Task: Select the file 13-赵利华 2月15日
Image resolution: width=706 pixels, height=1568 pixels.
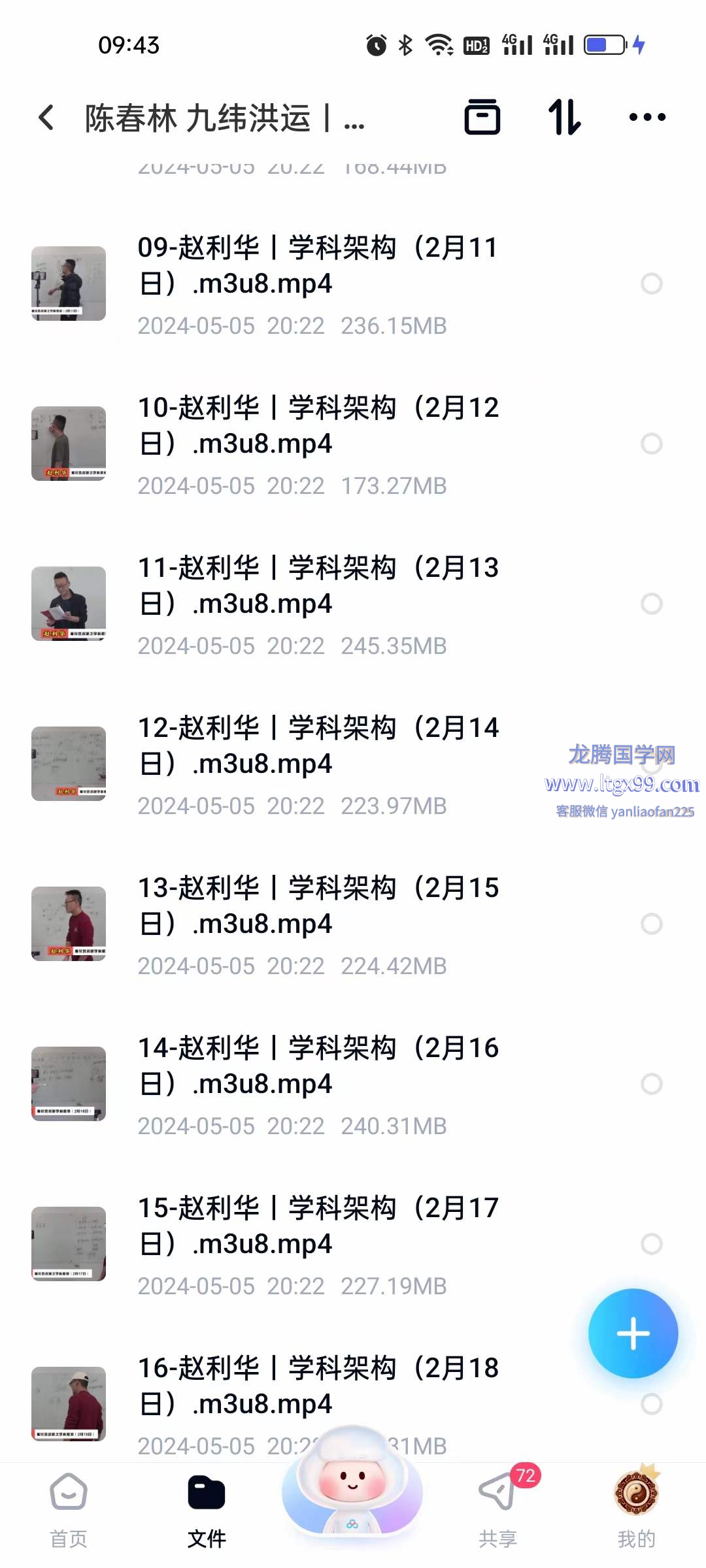Action: [x=651, y=924]
